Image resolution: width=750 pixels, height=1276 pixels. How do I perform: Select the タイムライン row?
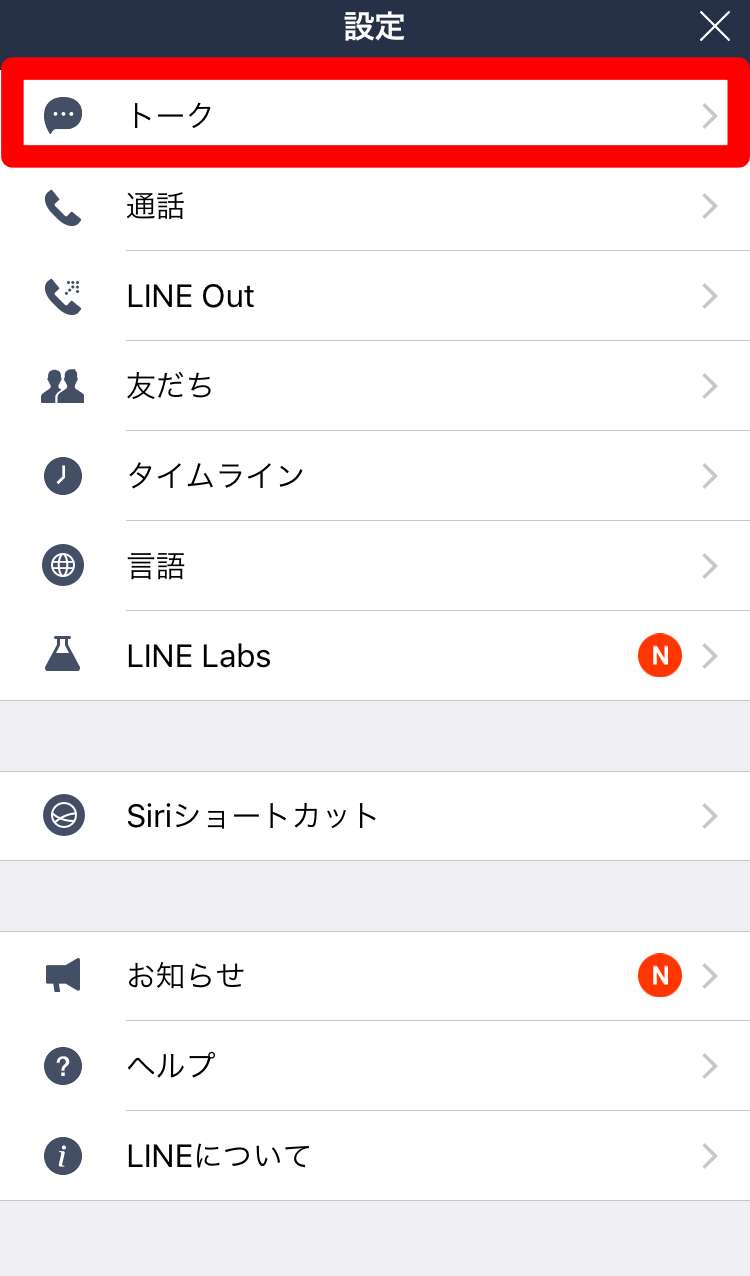(x=375, y=476)
